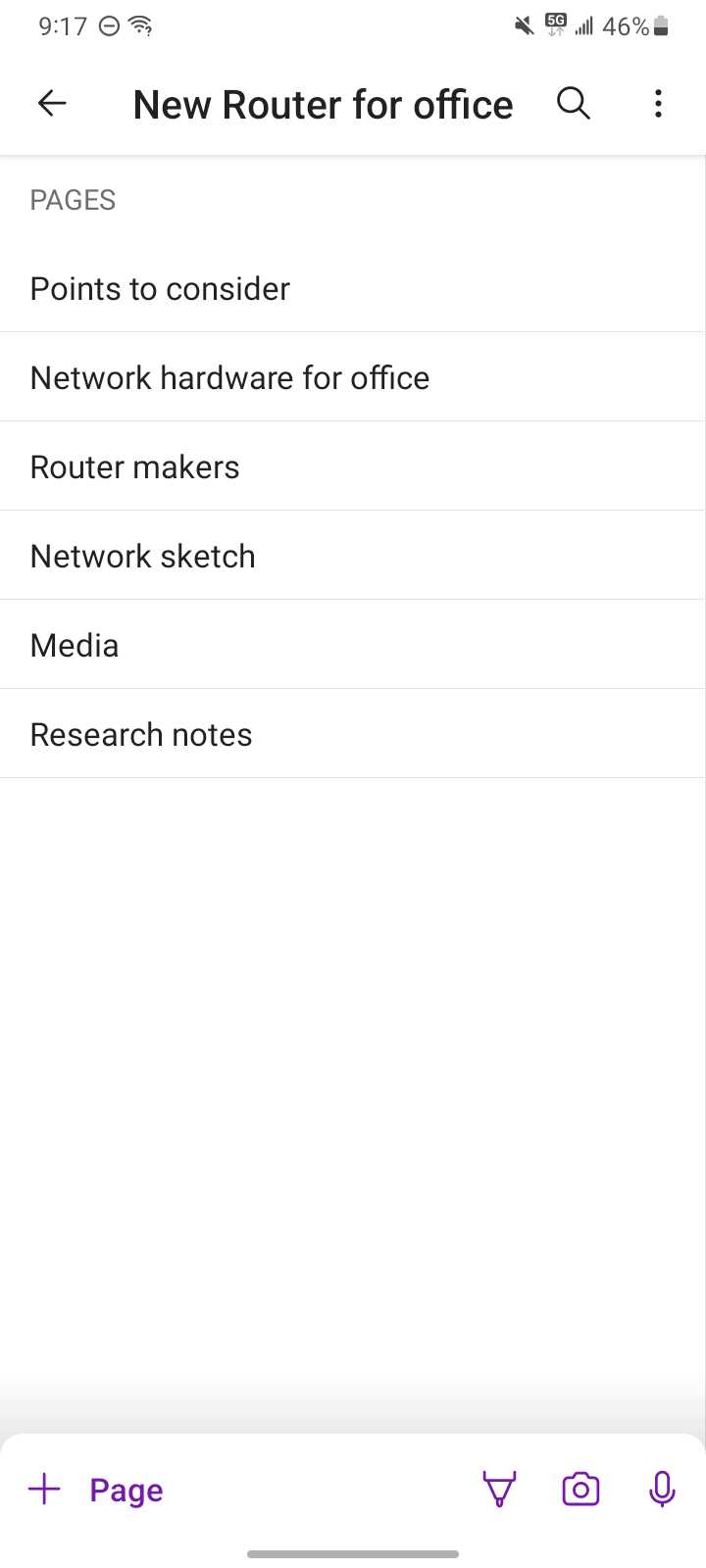
Task: View the Network sketch page
Action: click(142, 556)
